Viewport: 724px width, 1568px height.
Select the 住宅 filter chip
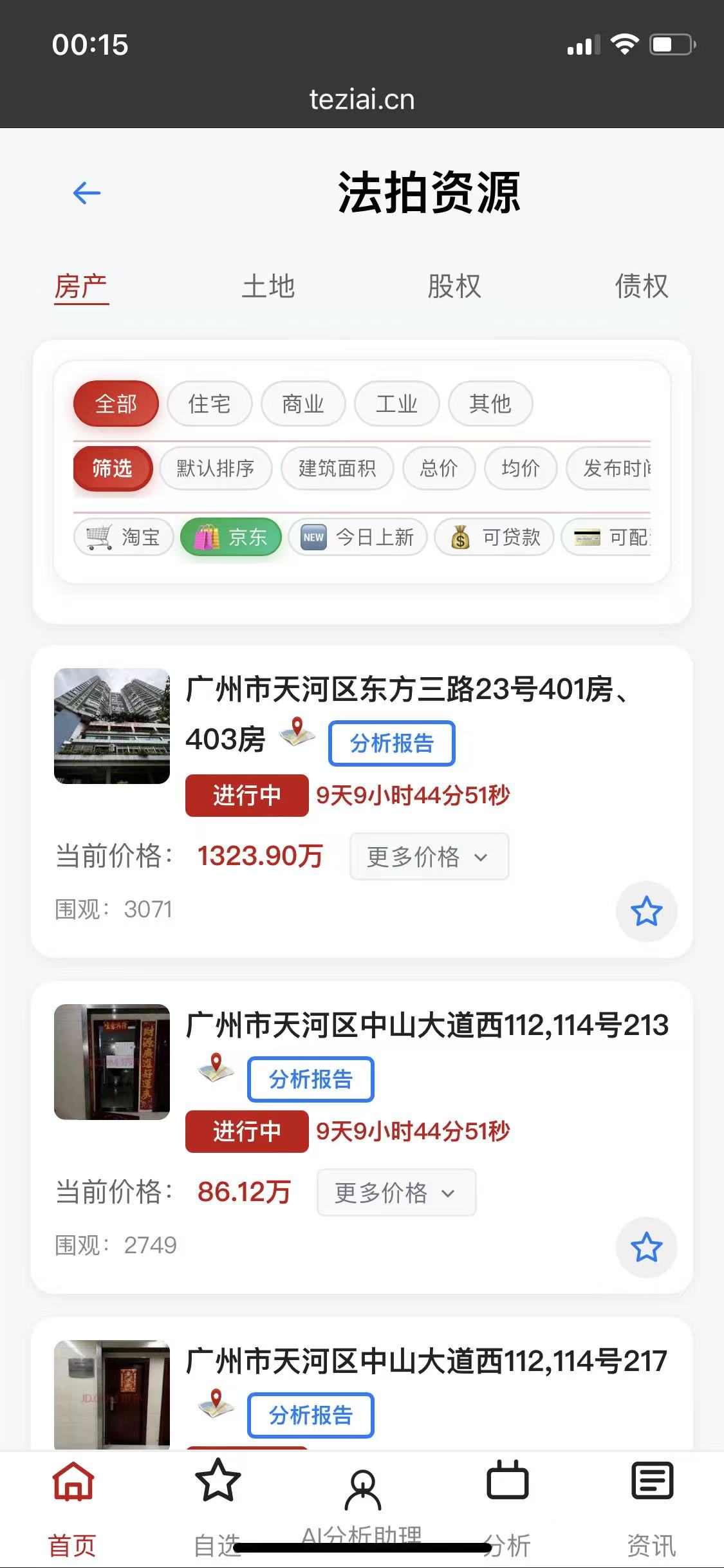coord(209,404)
